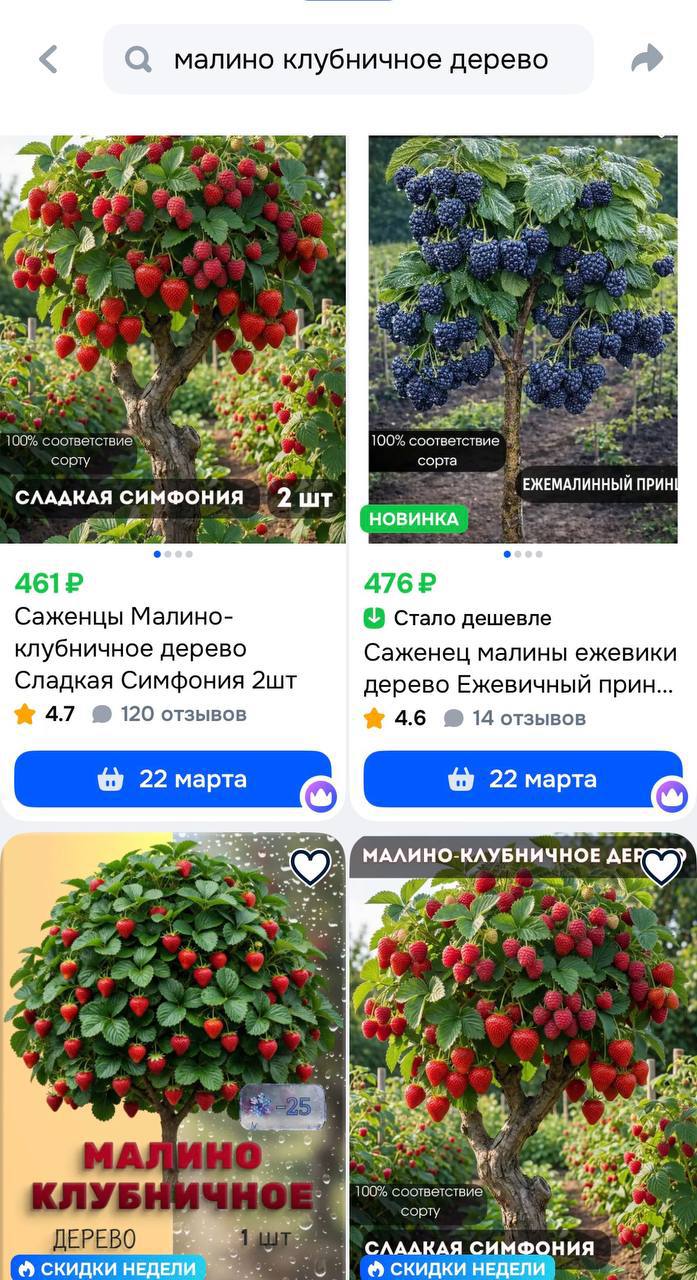Viewport: 697px width, 1280px height.
Task: Tap the heart on the Скидки недели Сладкая Симфония card
Action: 660,867
